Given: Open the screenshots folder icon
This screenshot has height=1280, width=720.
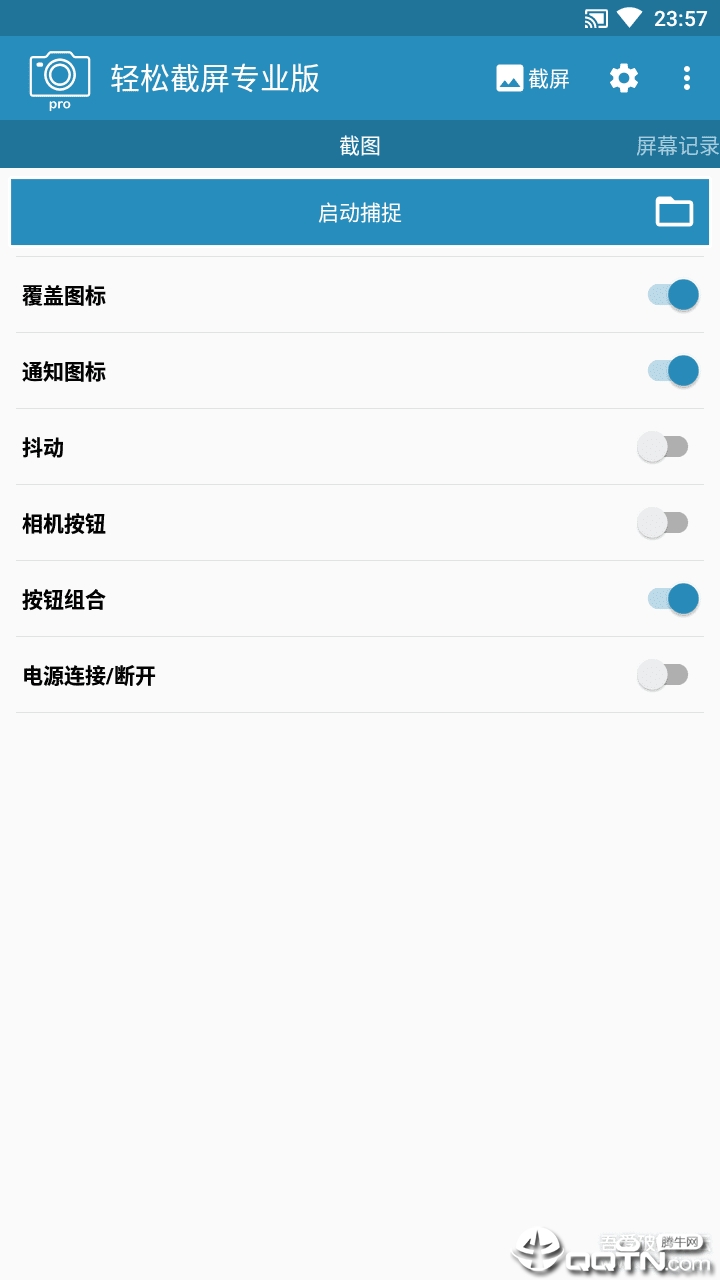Looking at the screenshot, I should (x=674, y=212).
